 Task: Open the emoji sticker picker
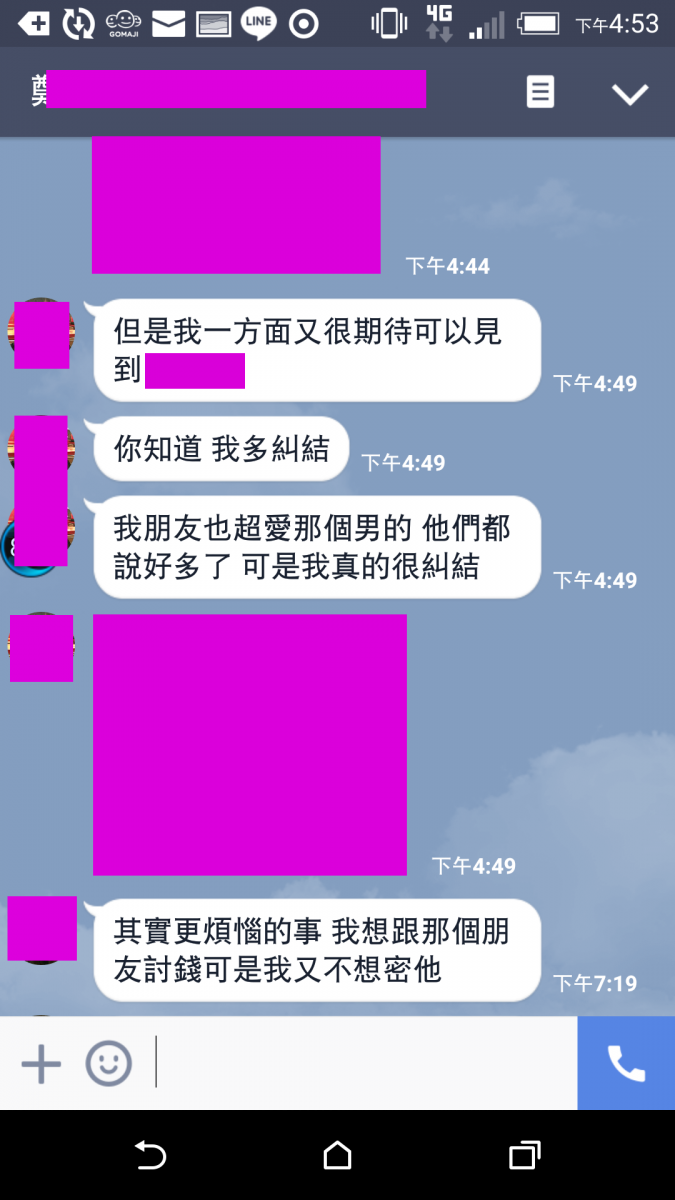(x=108, y=1063)
